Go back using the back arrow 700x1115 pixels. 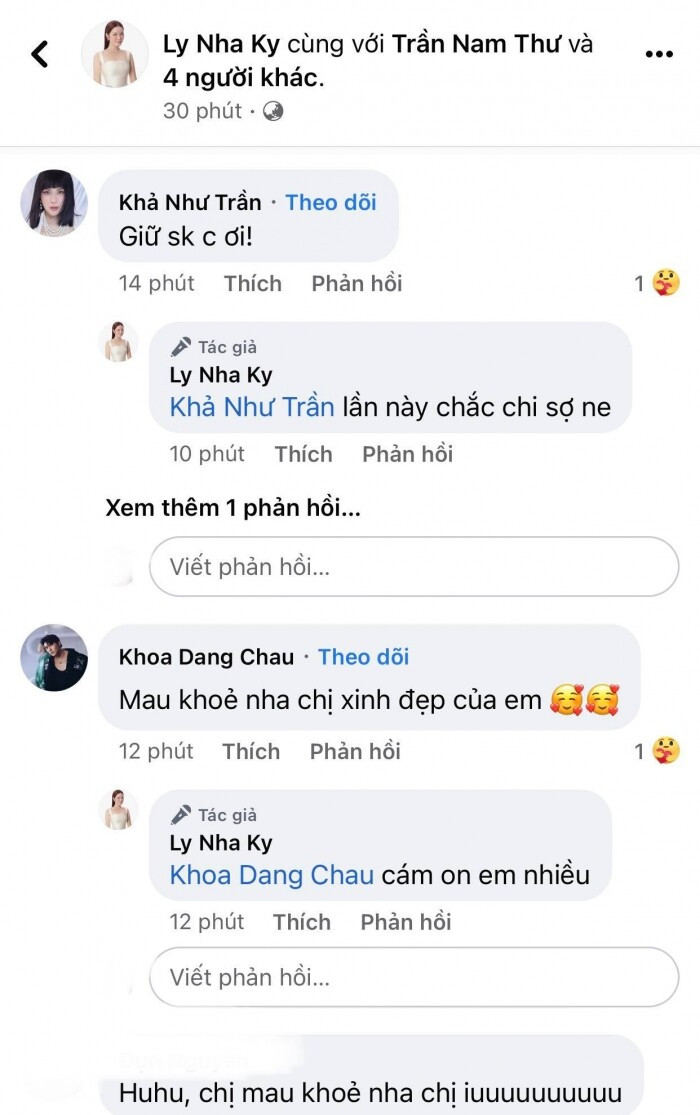[40, 54]
